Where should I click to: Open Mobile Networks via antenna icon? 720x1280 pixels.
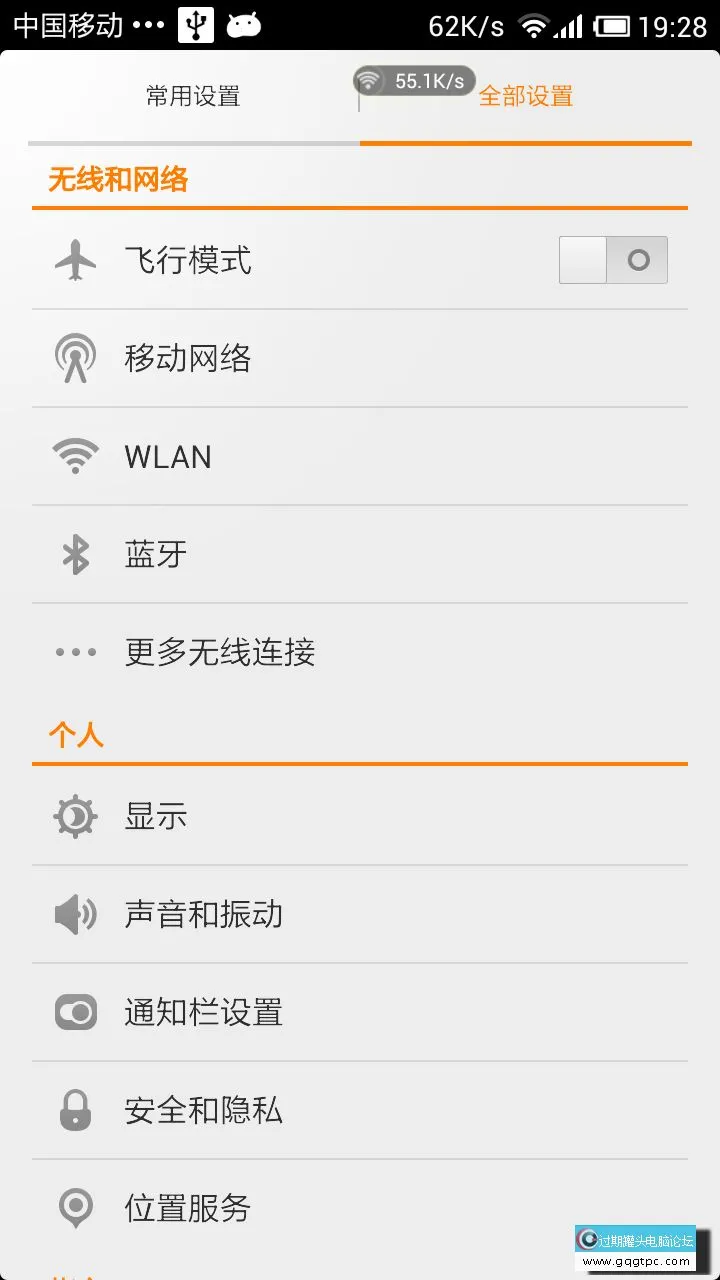click(73, 356)
